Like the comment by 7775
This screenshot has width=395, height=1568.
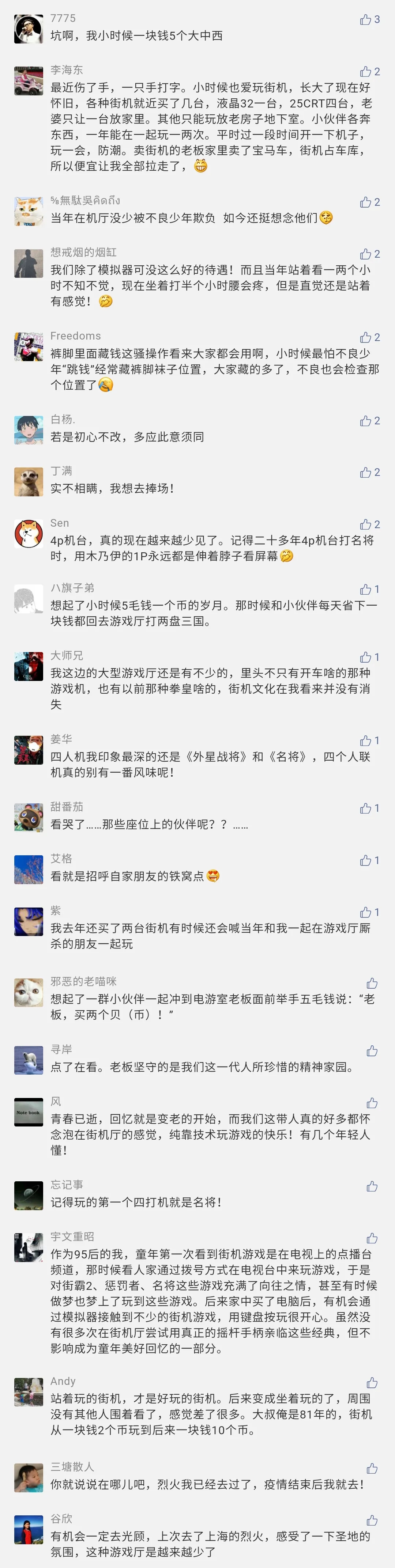coord(365,19)
